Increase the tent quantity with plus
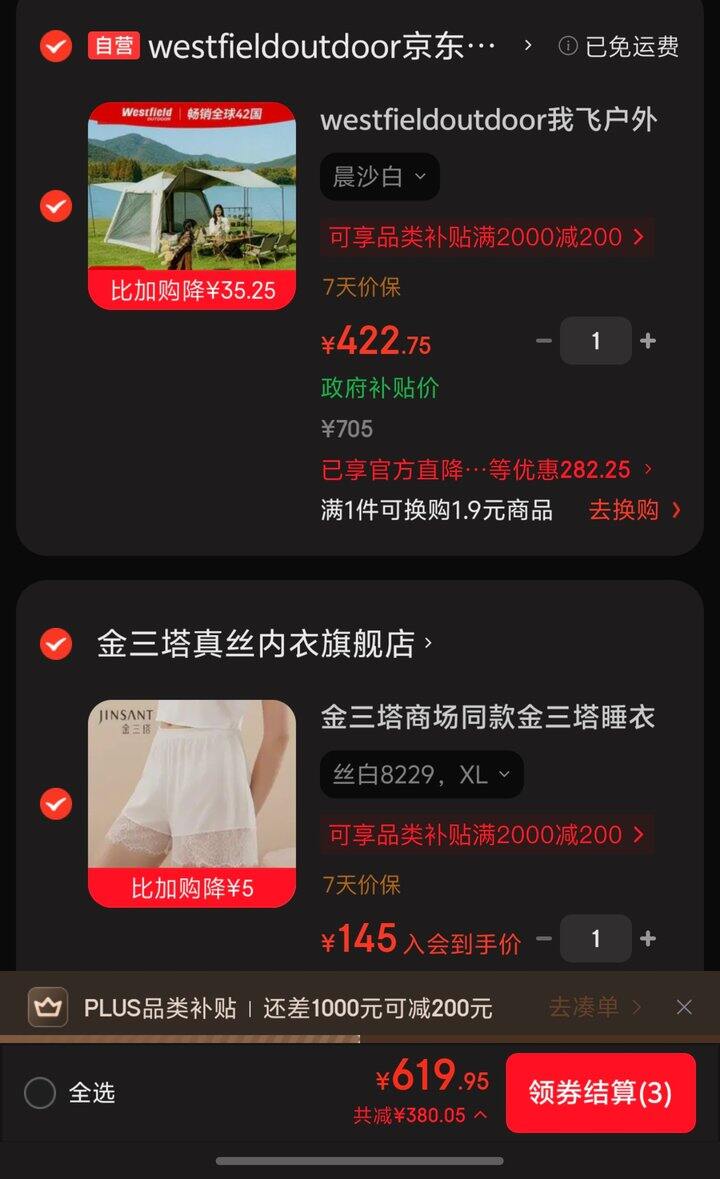Image resolution: width=720 pixels, height=1179 pixels. click(x=648, y=341)
